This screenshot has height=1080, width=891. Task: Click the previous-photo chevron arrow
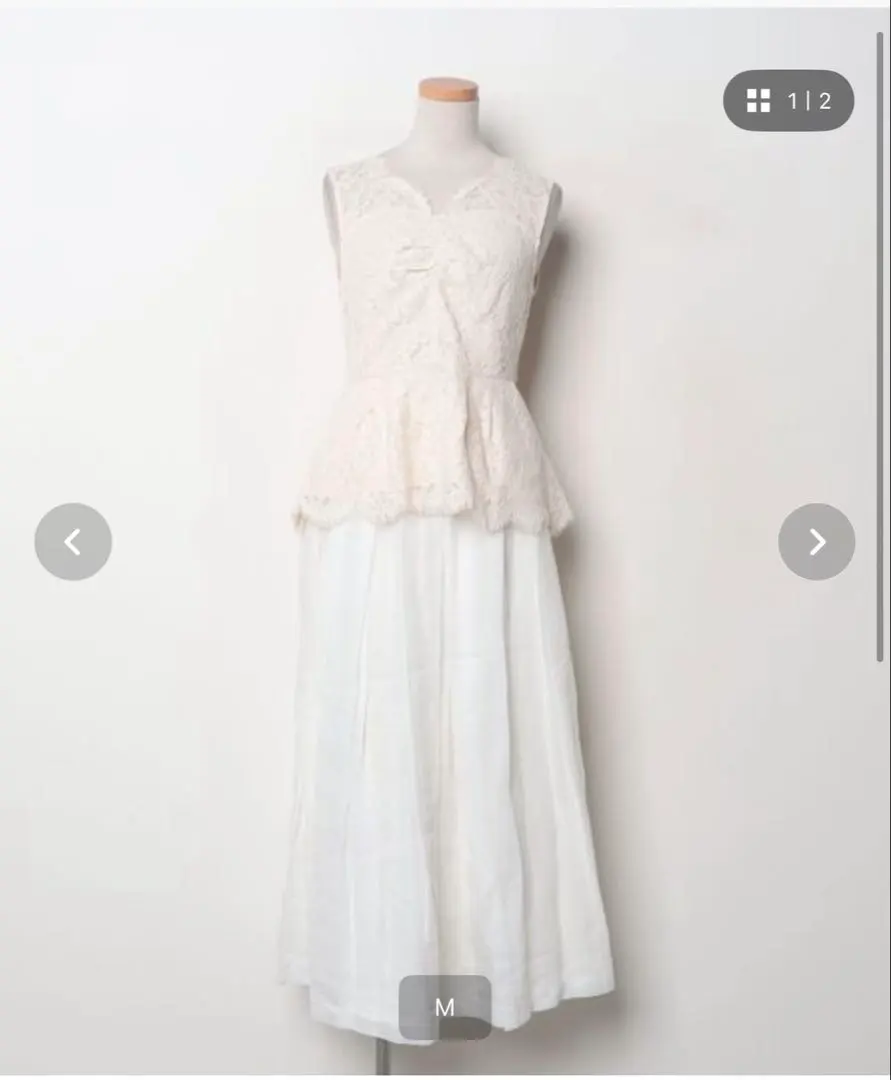pyautogui.click(x=73, y=541)
